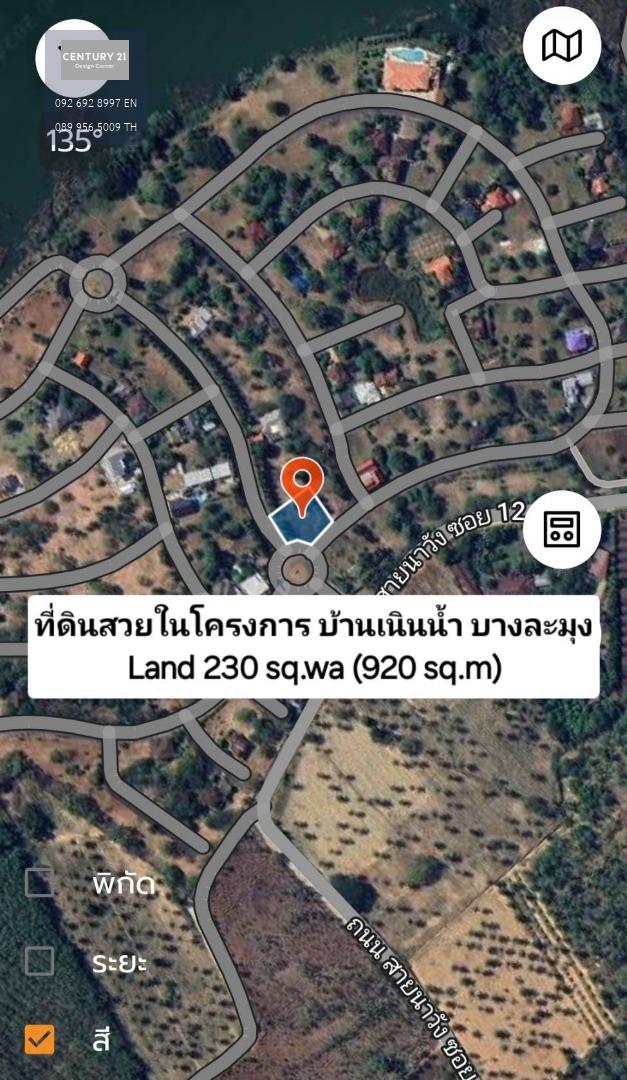Open the measurement tool icon
The height and width of the screenshot is (1080, 627).
562,529
